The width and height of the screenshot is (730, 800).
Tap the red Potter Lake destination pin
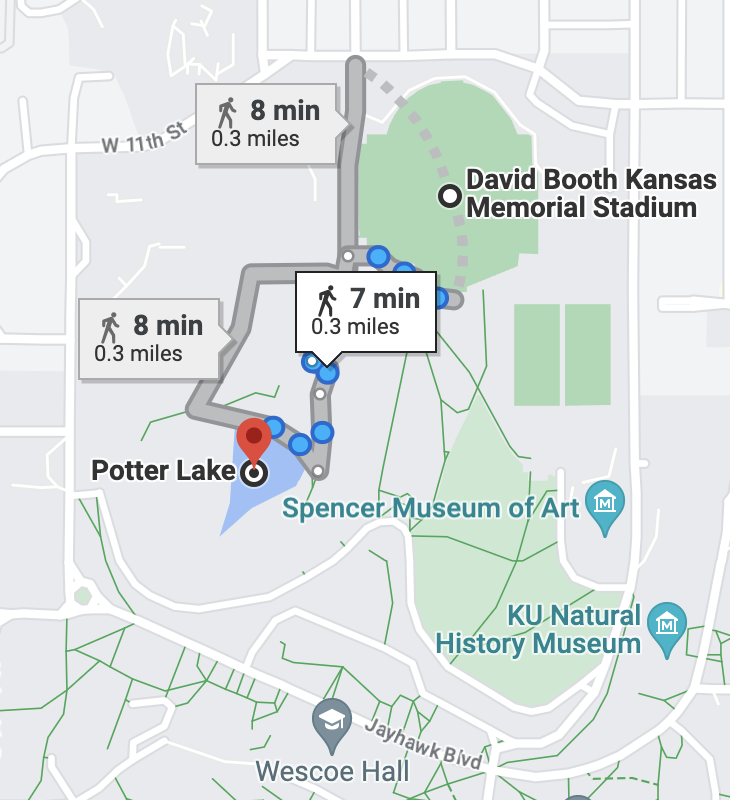(x=254, y=440)
